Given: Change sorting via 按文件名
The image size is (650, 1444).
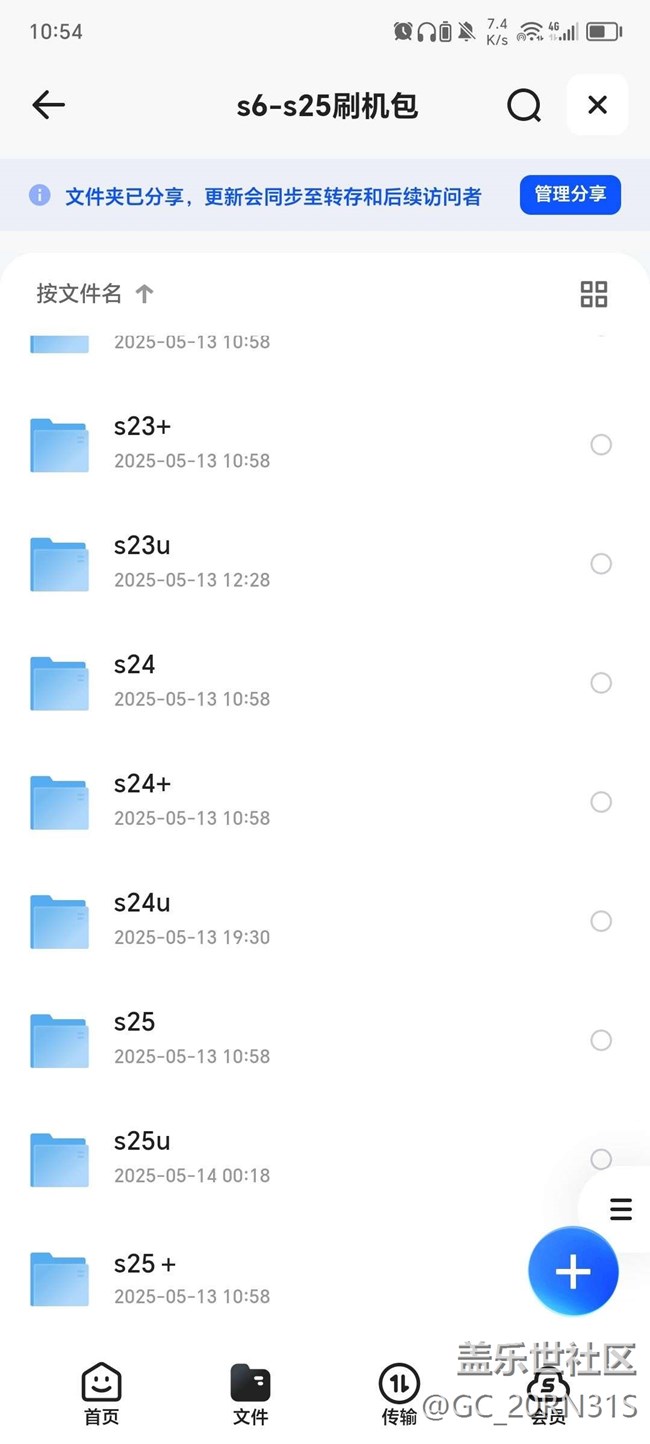Looking at the screenshot, I should [x=95, y=293].
